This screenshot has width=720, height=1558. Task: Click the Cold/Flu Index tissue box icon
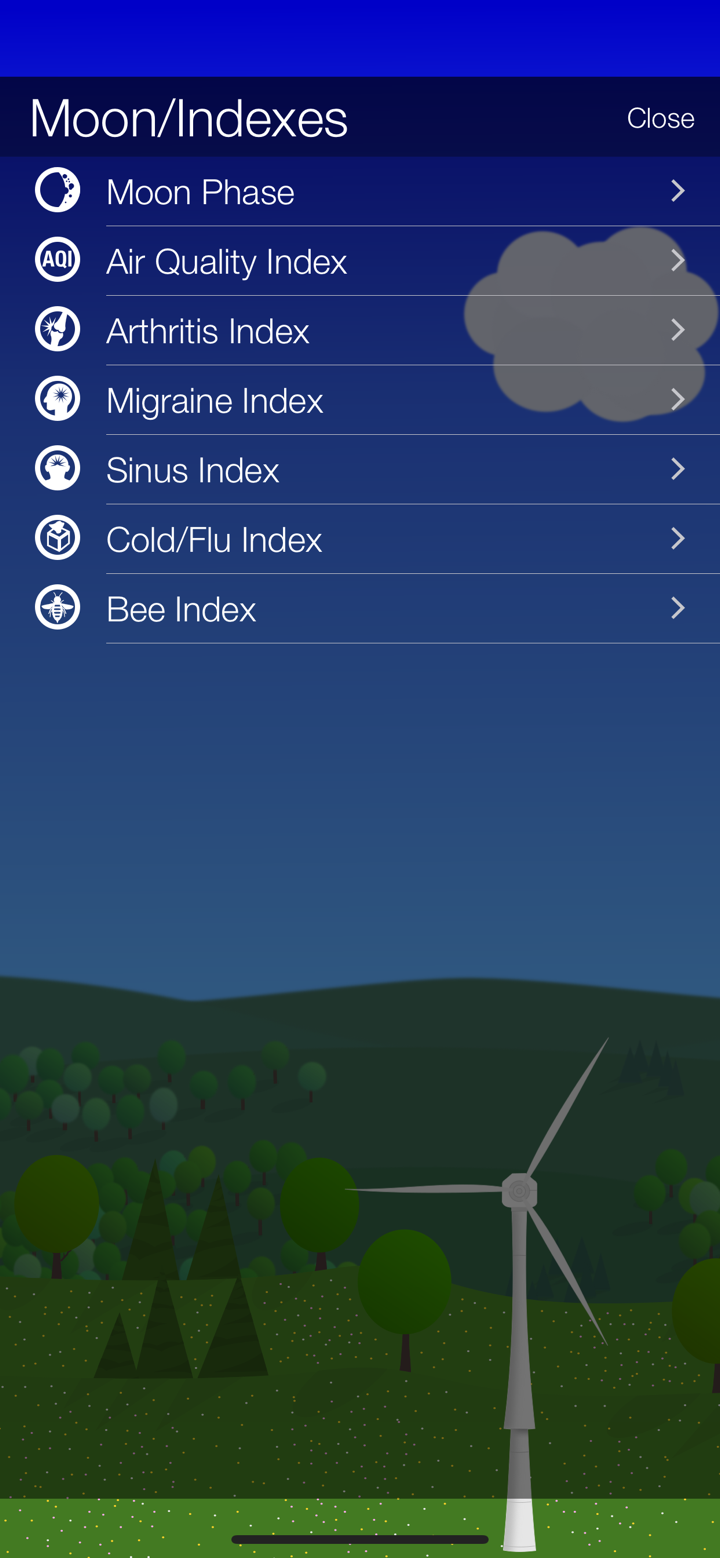pyautogui.click(x=57, y=537)
